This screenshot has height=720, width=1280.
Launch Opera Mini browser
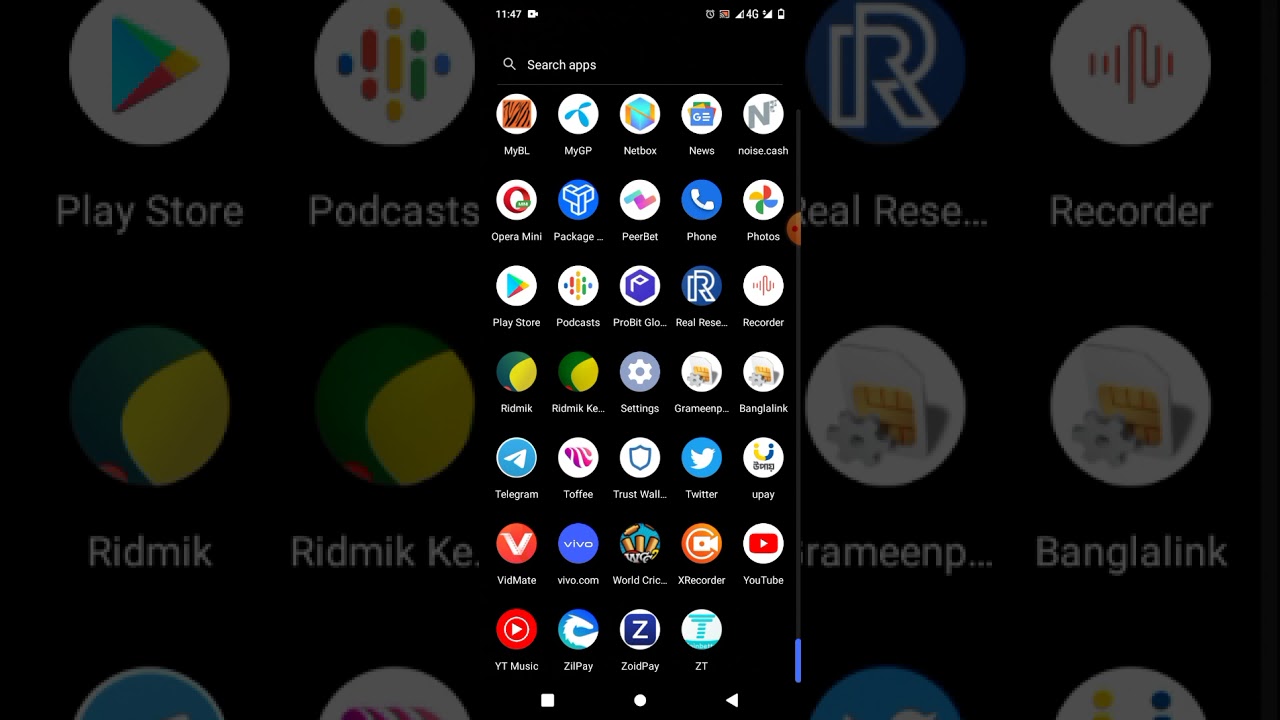pyautogui.click(x=517, y=201)
